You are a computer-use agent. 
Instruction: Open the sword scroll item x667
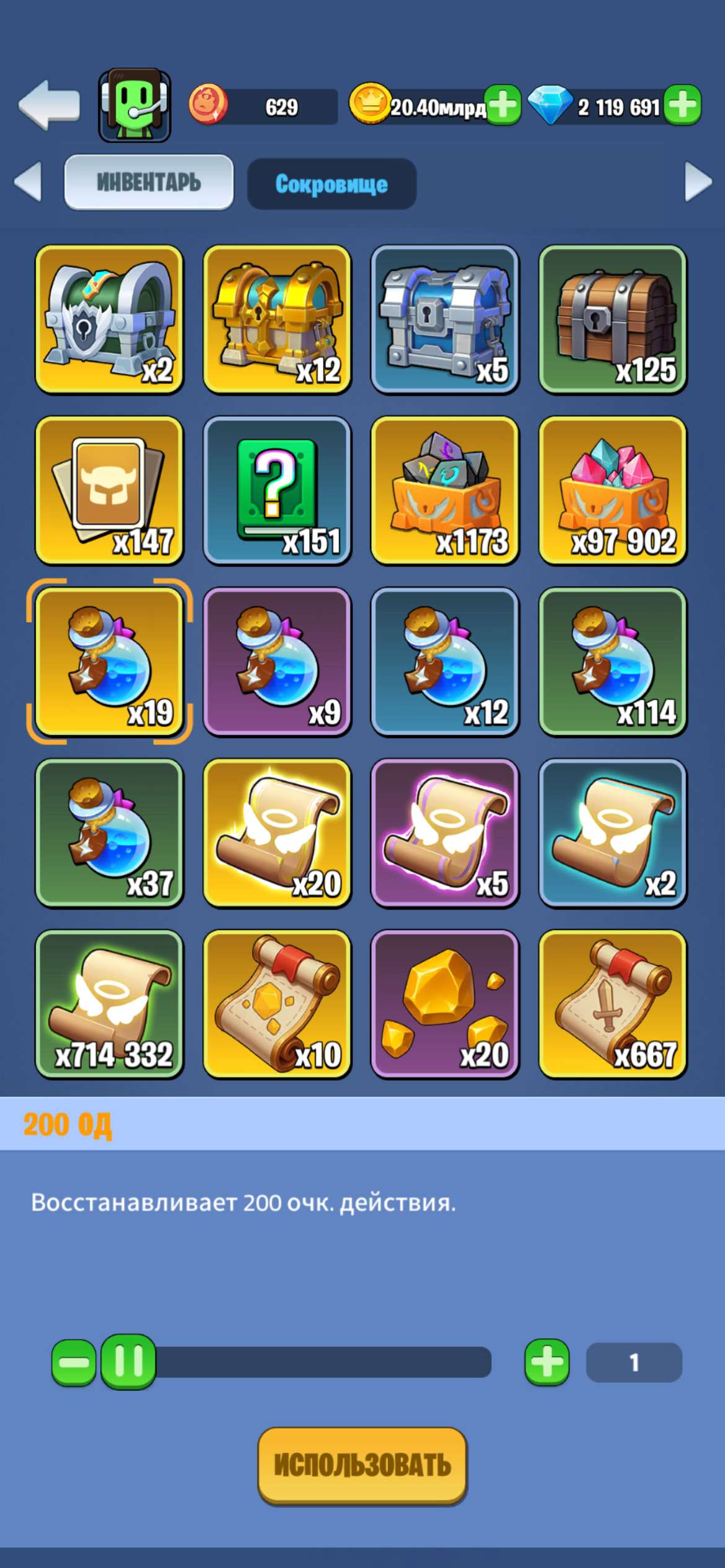pos(614,1003)
